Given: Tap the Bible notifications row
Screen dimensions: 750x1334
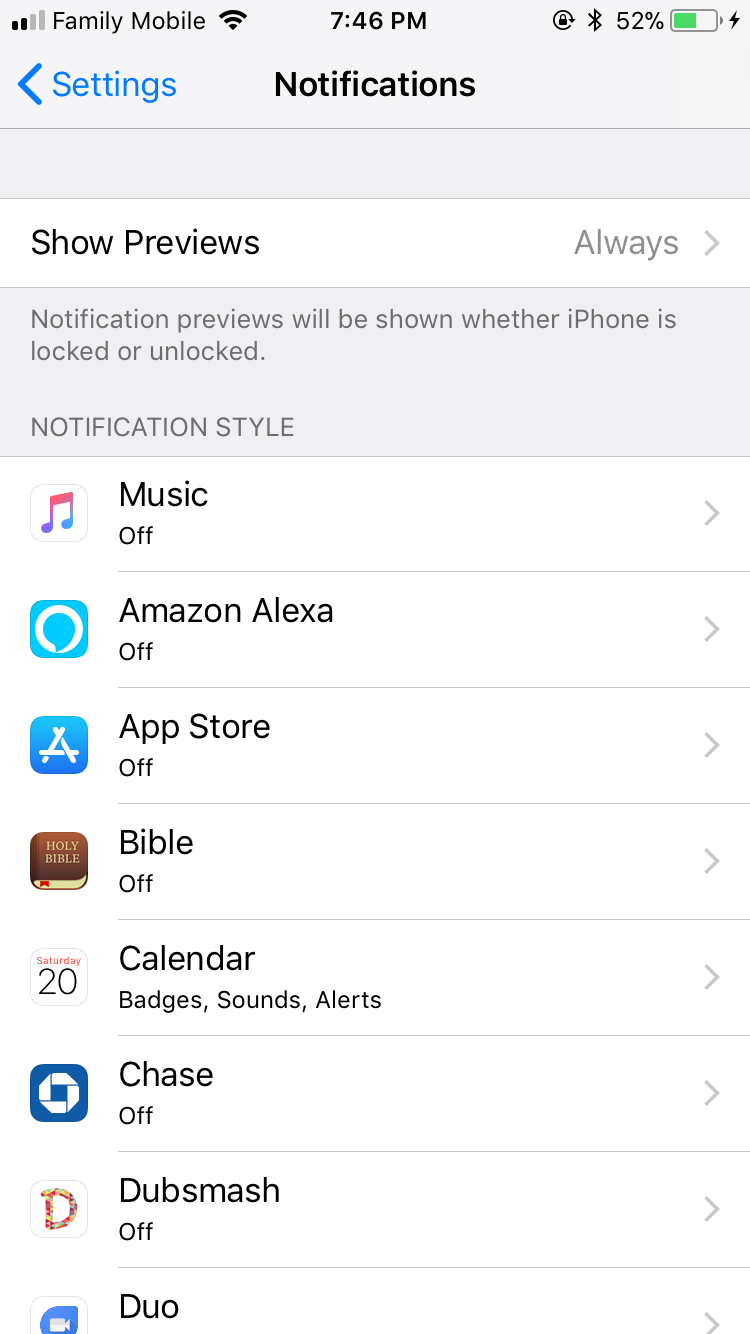Looking at the screenshot, I should pyautogui.click(x=375, y=861).
